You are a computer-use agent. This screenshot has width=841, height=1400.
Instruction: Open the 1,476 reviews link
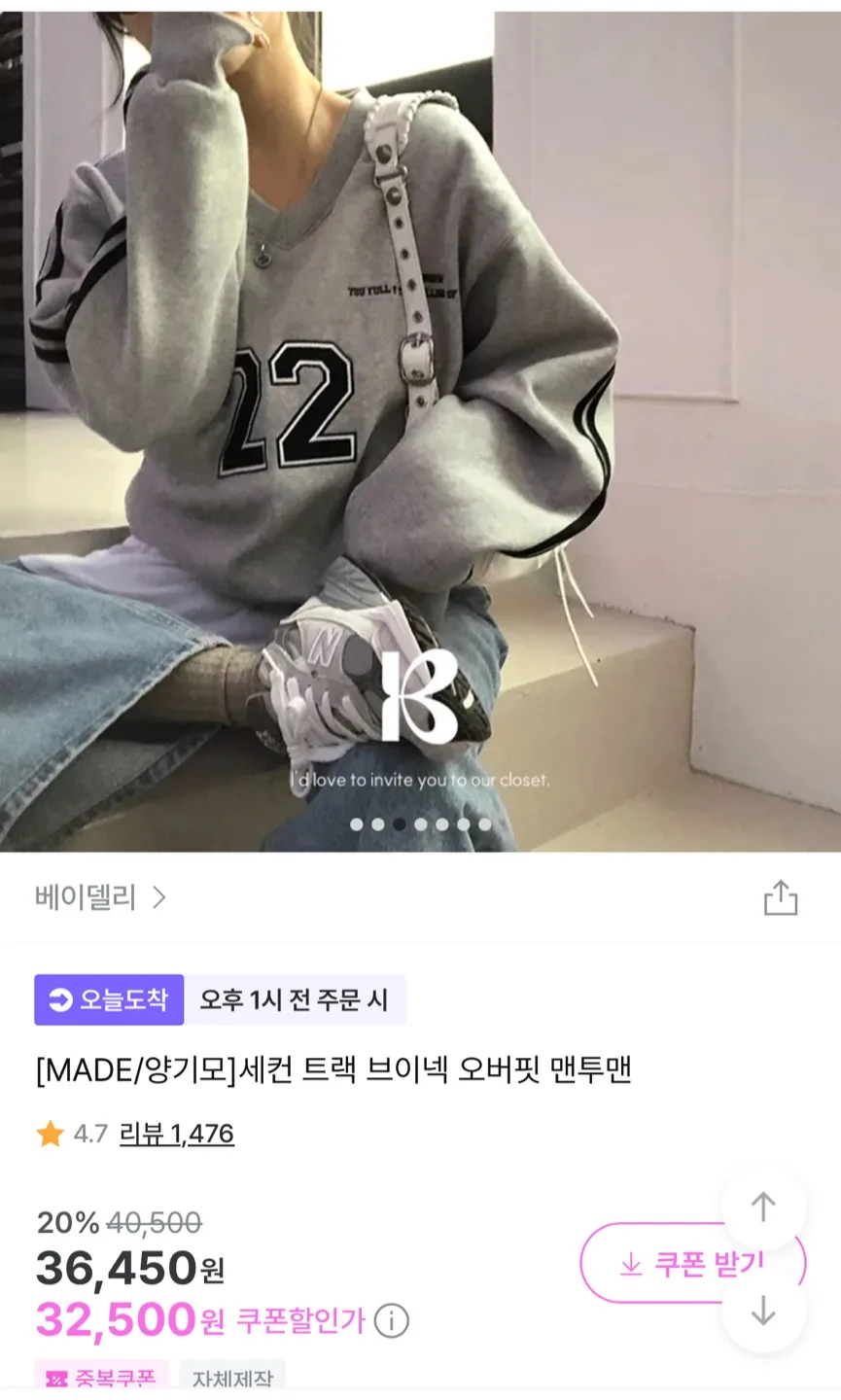(176, 1134)
